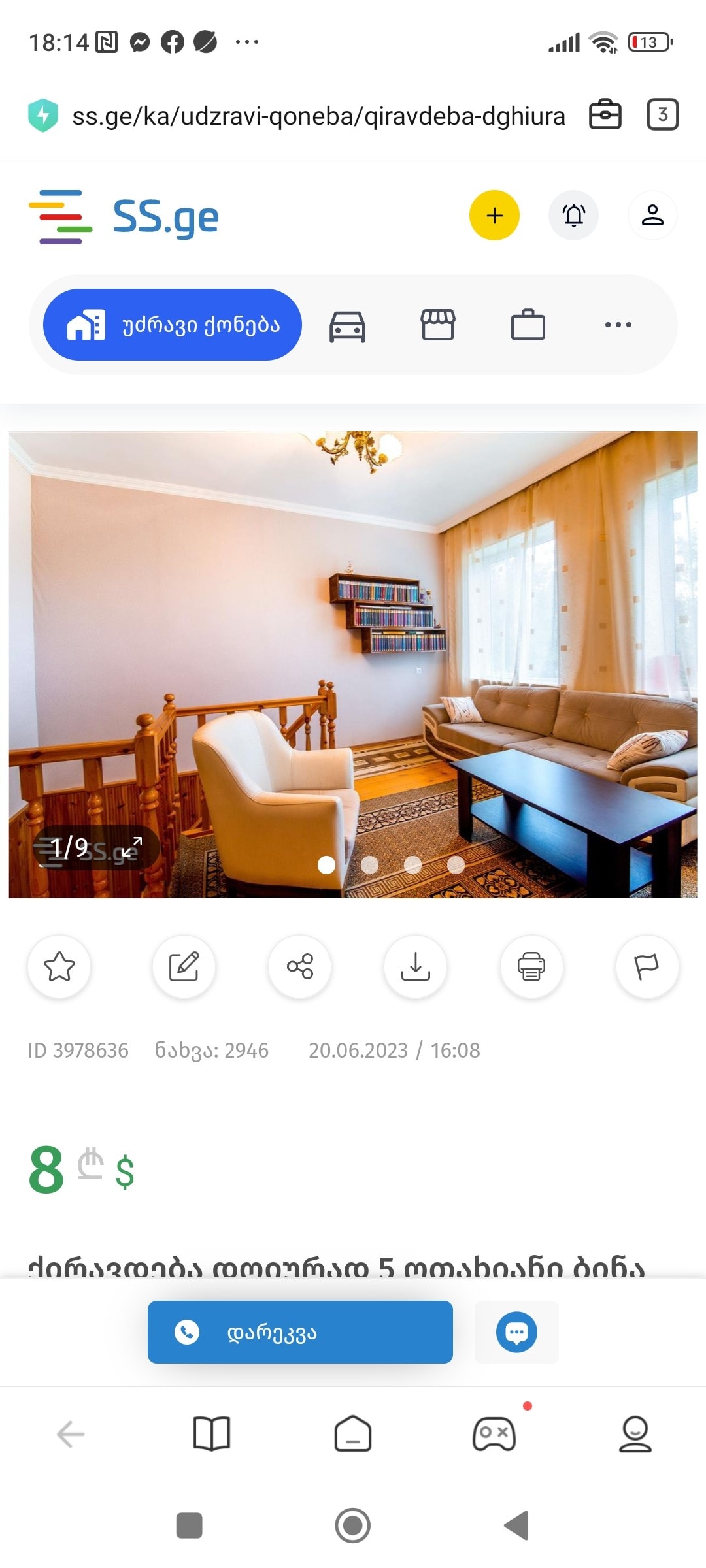Download the listing
Screen dimensions: 706x1568
(x=415, y=966)
